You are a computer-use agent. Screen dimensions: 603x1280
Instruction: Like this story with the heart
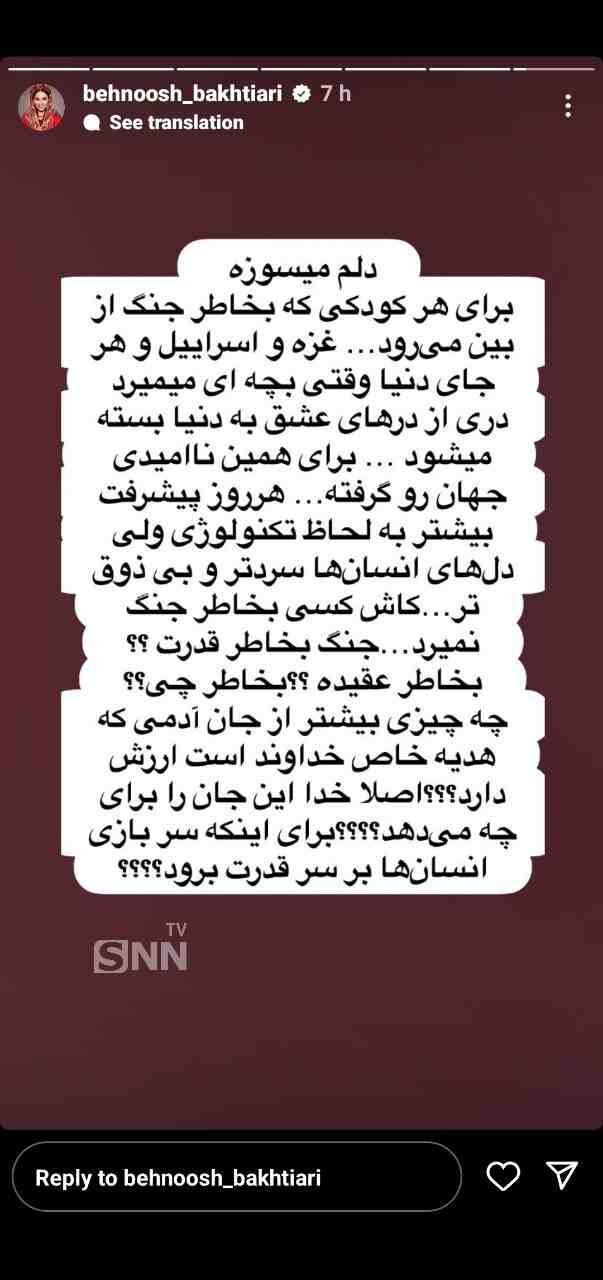503,1176
